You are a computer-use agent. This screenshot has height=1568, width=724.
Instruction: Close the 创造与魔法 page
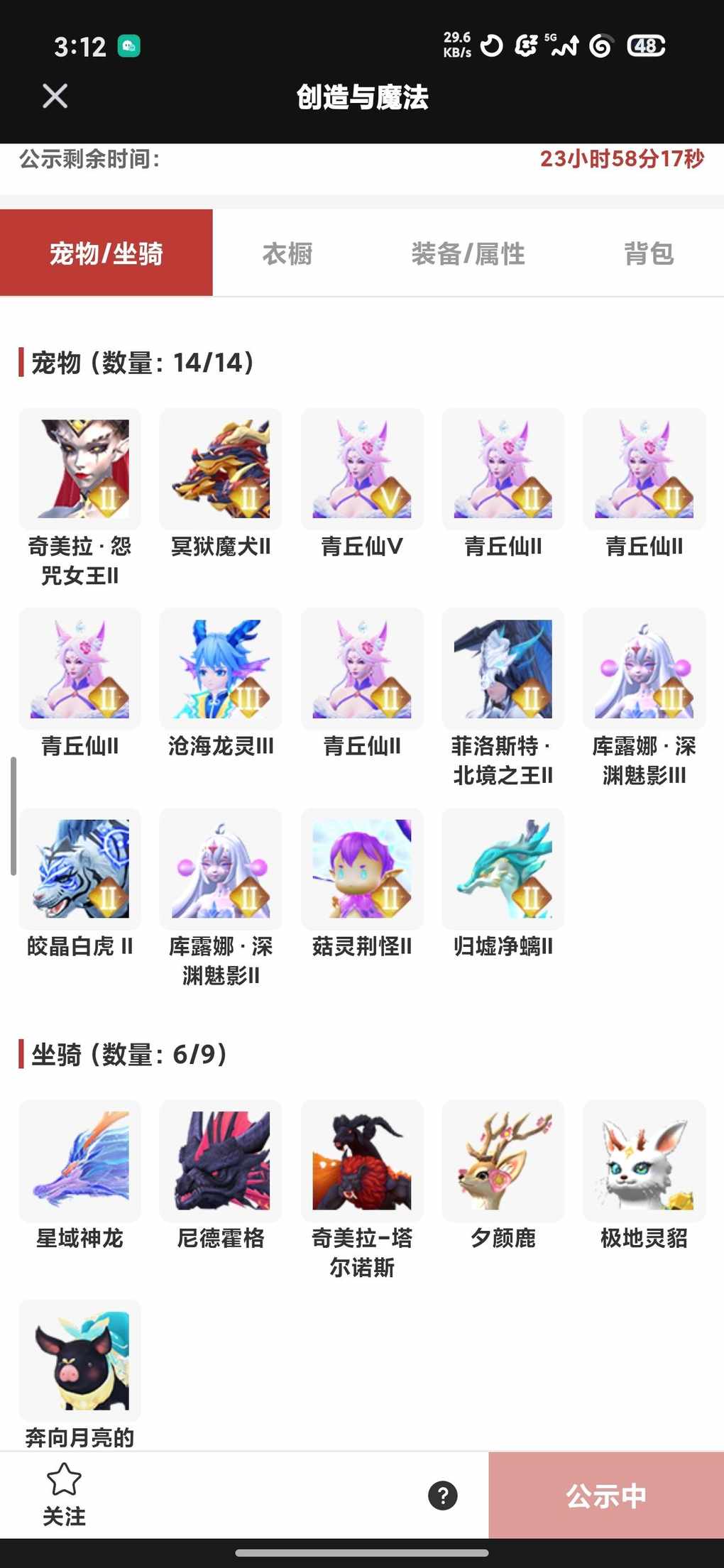coord(55,96)
